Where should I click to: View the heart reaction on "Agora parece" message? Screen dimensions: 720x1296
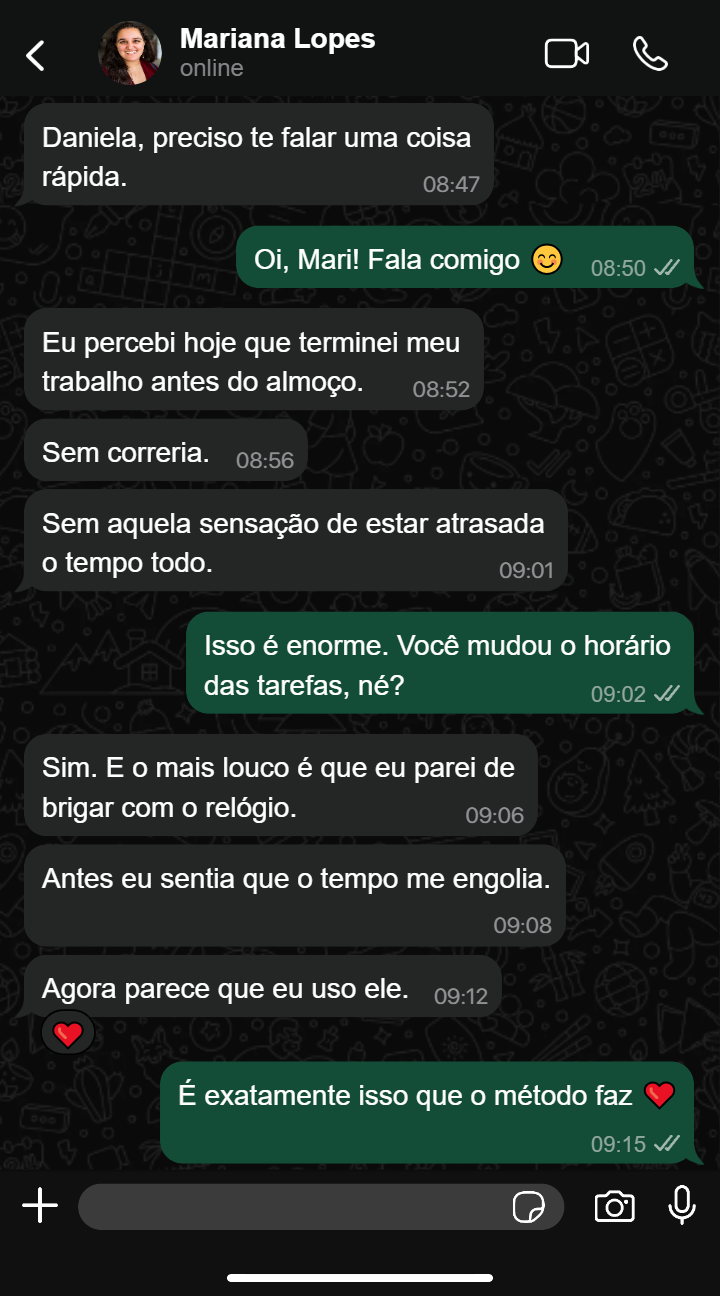click(x=68, y=1034)
